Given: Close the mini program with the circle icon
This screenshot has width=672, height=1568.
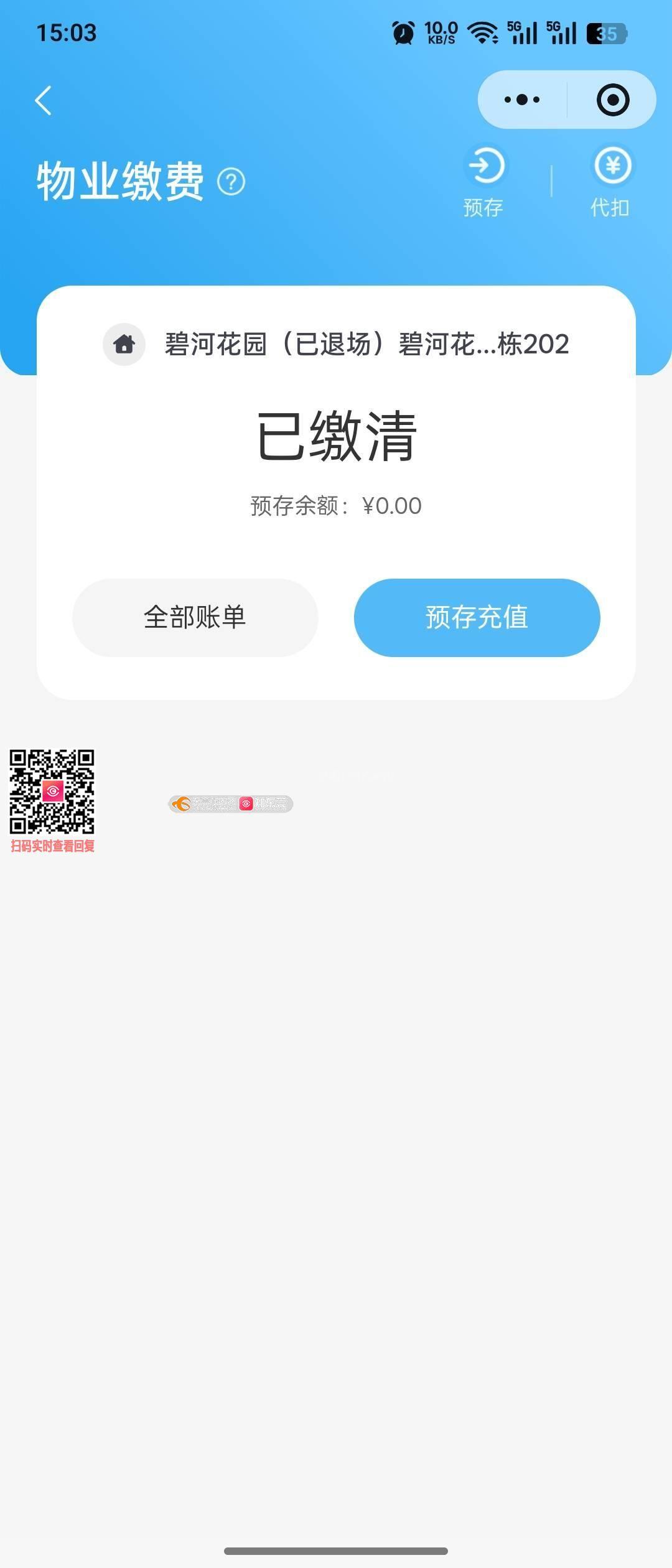Looking at the screenshot, I should (613, 100).
